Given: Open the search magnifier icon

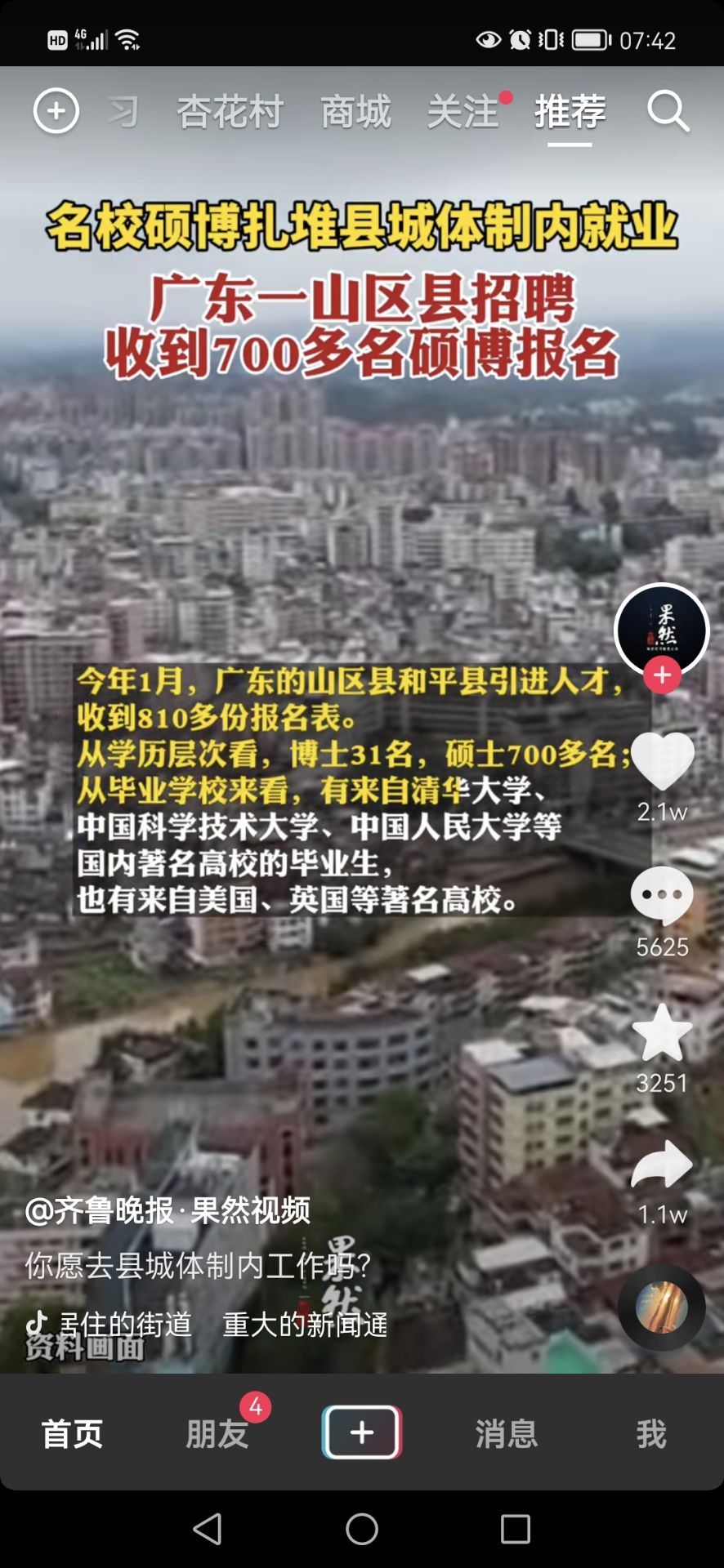Looking at the screenshot, I should pyautogui.click(x=668, y=111).
